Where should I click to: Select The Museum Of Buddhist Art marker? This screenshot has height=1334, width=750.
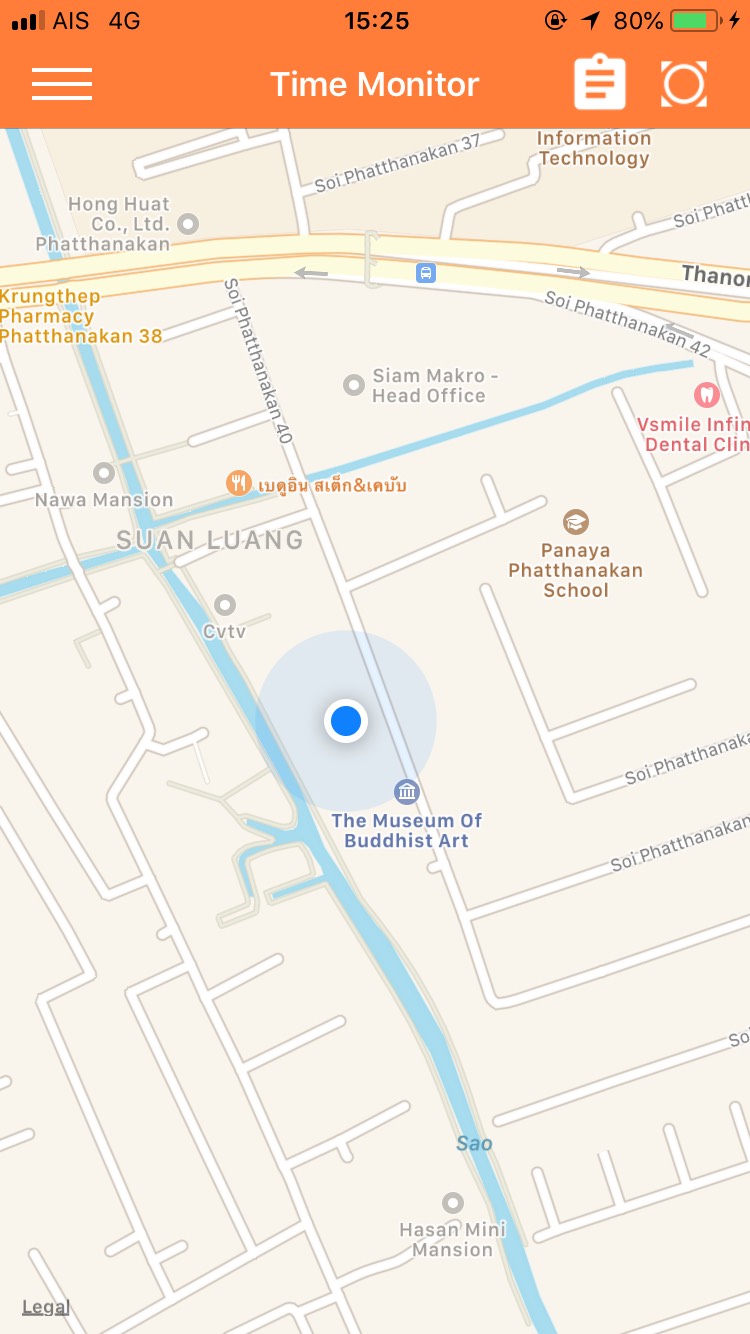tap(406, 793)
